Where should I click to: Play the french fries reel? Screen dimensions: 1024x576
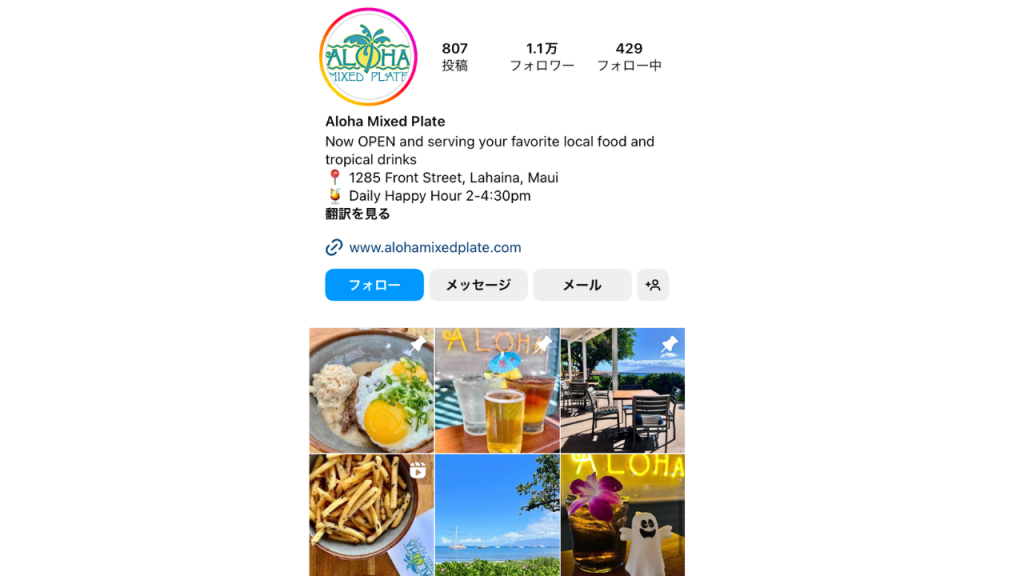pos(371,515)
